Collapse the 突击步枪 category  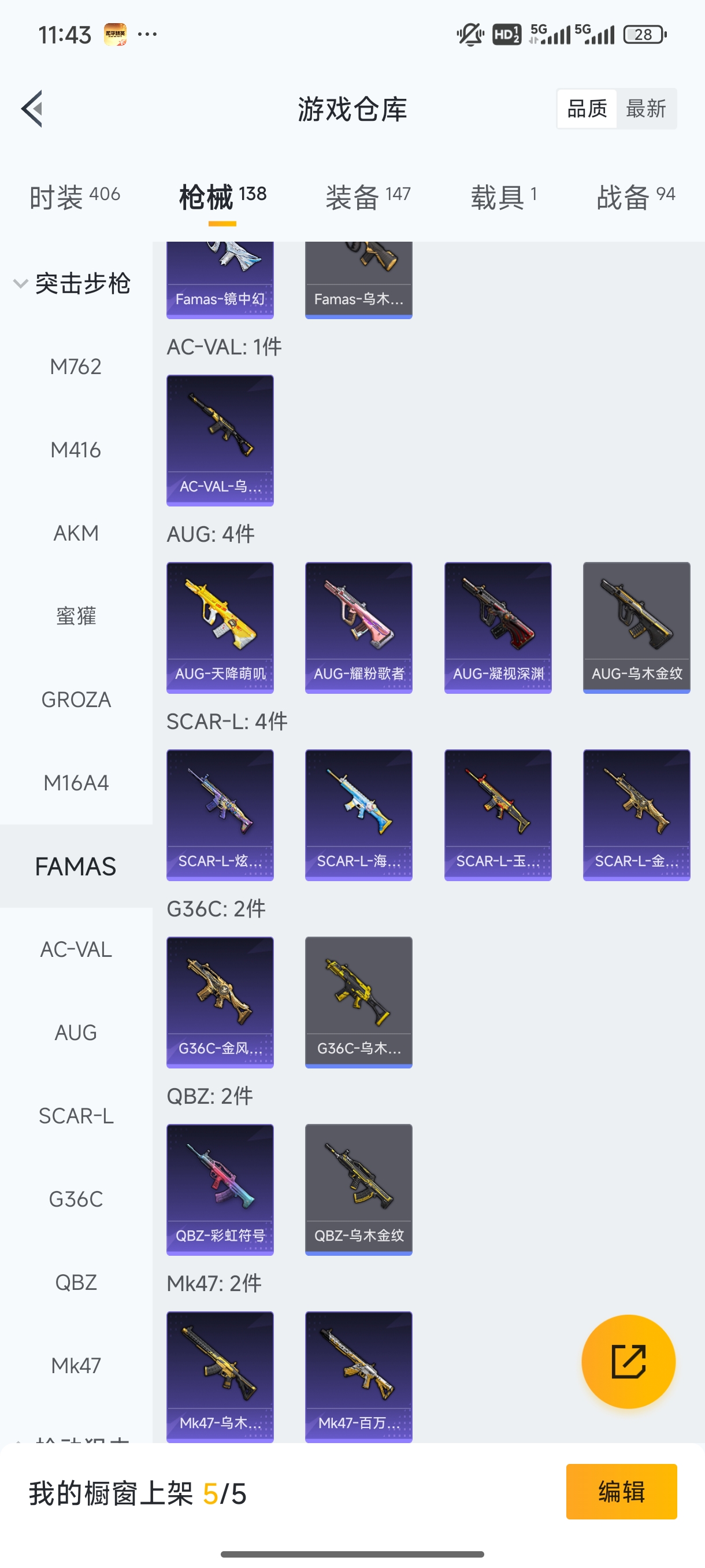tap(72, 284)
